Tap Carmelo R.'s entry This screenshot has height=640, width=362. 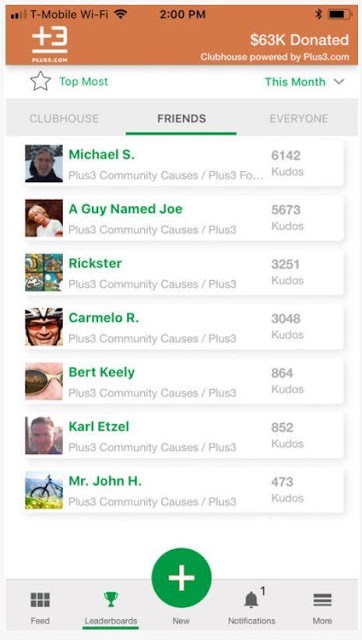pyautogui.click(x=184, y=326)
